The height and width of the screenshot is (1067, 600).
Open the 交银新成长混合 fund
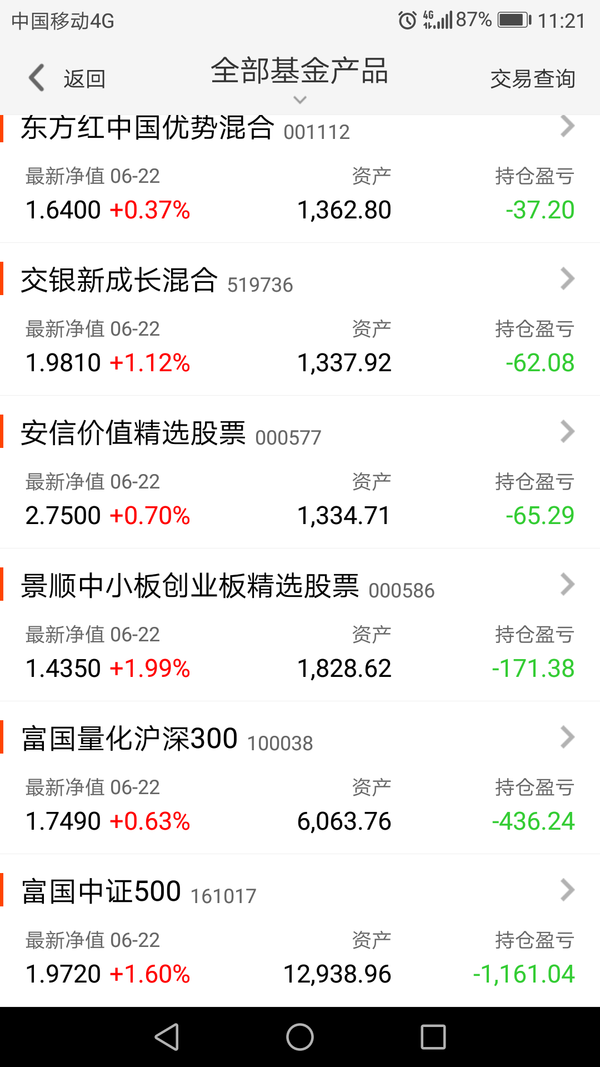click(300, 319)
